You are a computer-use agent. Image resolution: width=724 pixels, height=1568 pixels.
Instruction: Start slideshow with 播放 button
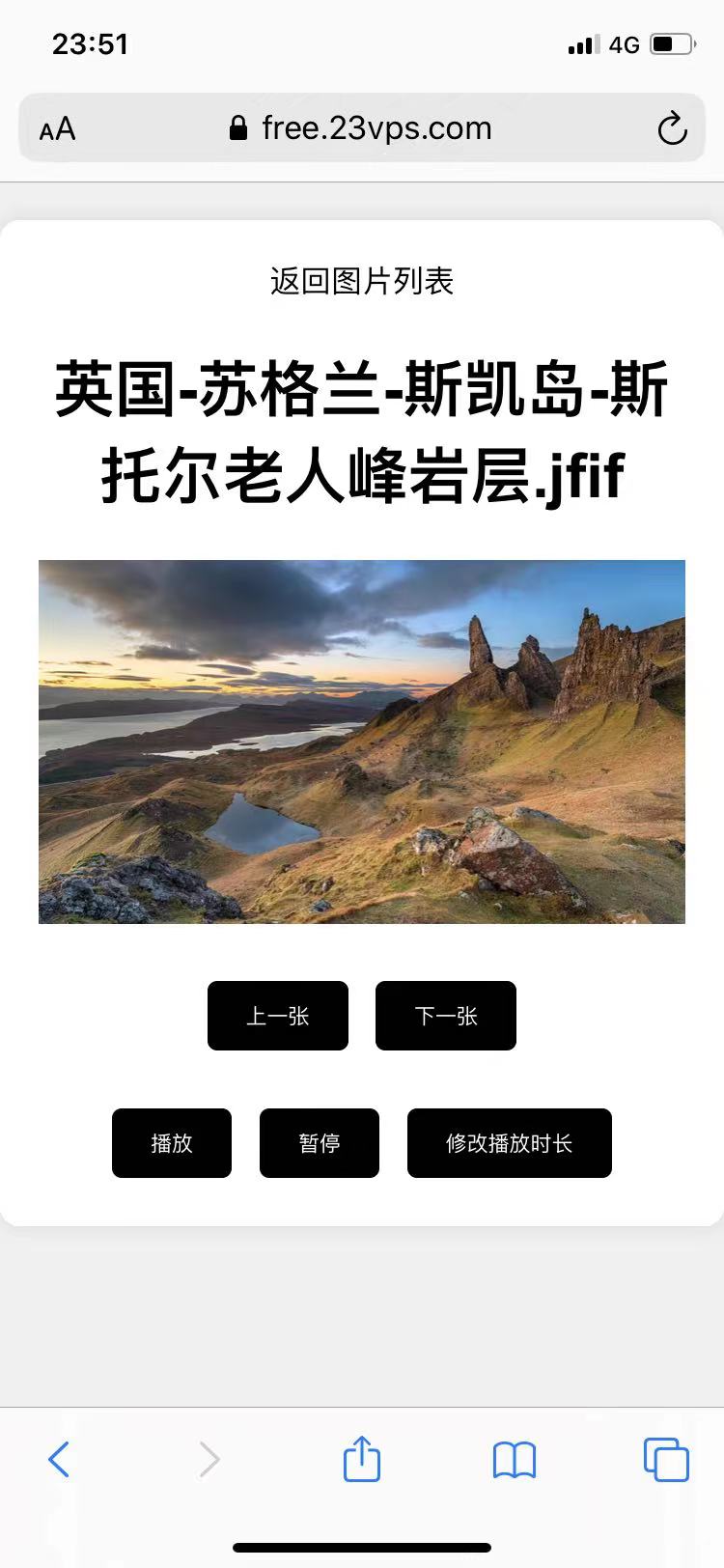click(172, 1143)
